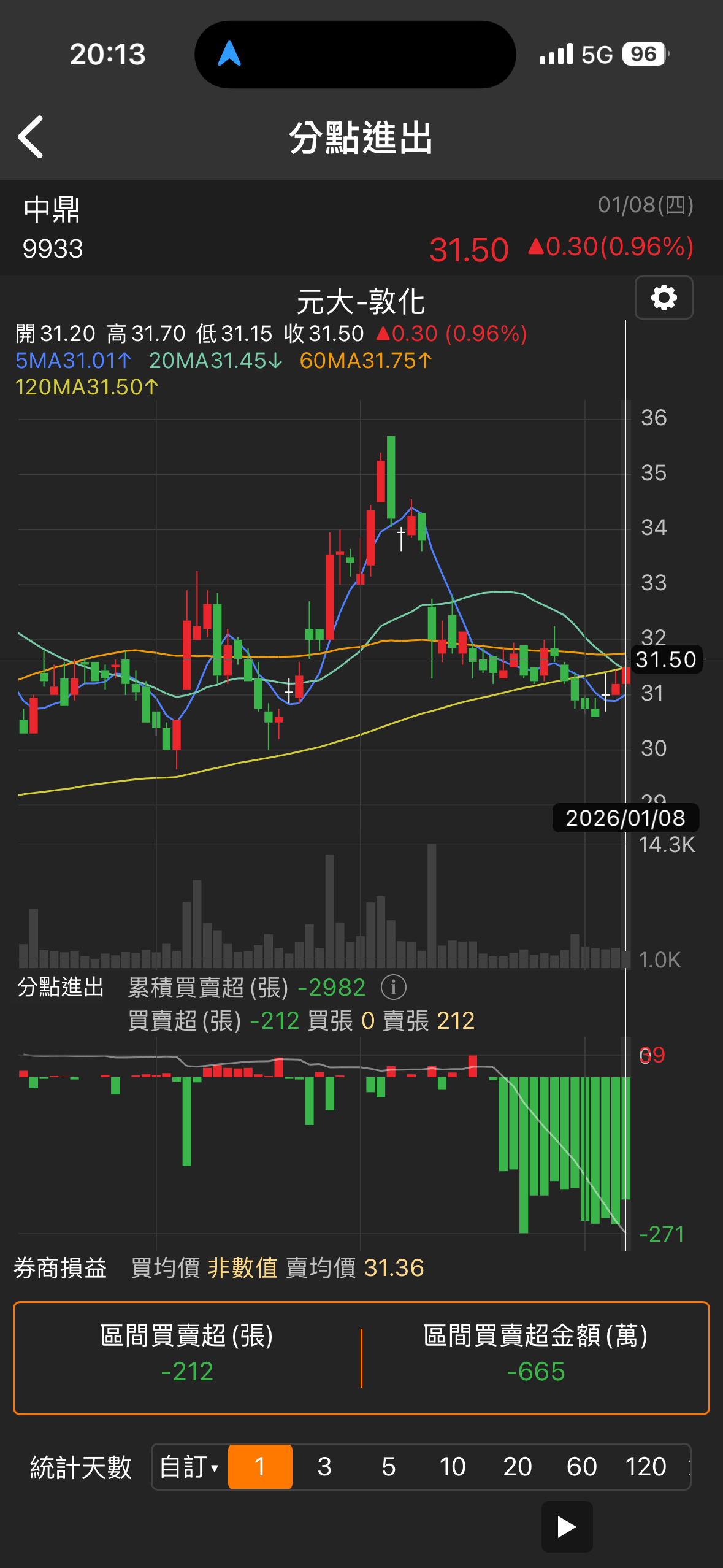This screenshot has width=723, height=1568.
Task: Choose the 10-day statistics period
Action: pos(453,1467)
